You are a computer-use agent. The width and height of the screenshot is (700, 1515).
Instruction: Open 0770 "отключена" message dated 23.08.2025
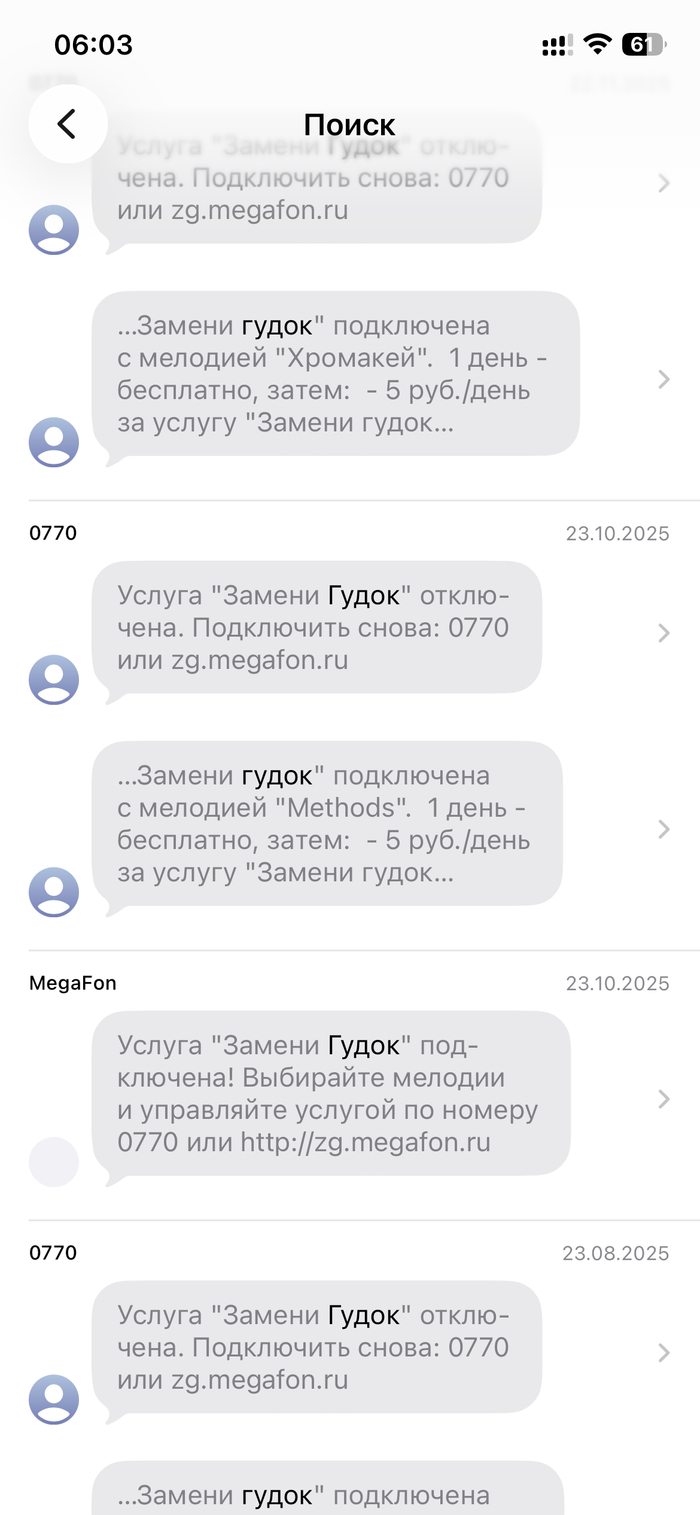click(317, 1347)
